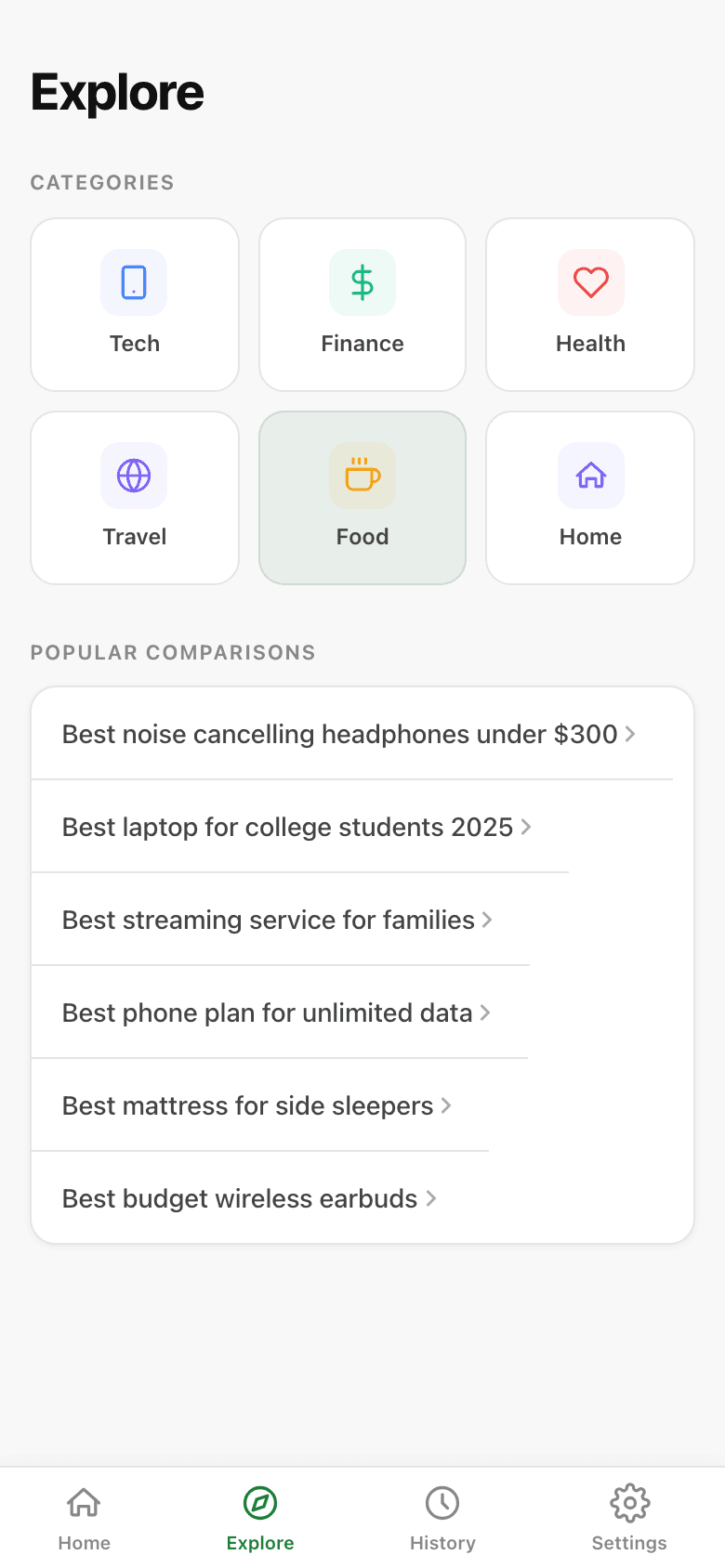Open the Travel category
This screenshot has width=725, height=1568.
click(135, 498)
